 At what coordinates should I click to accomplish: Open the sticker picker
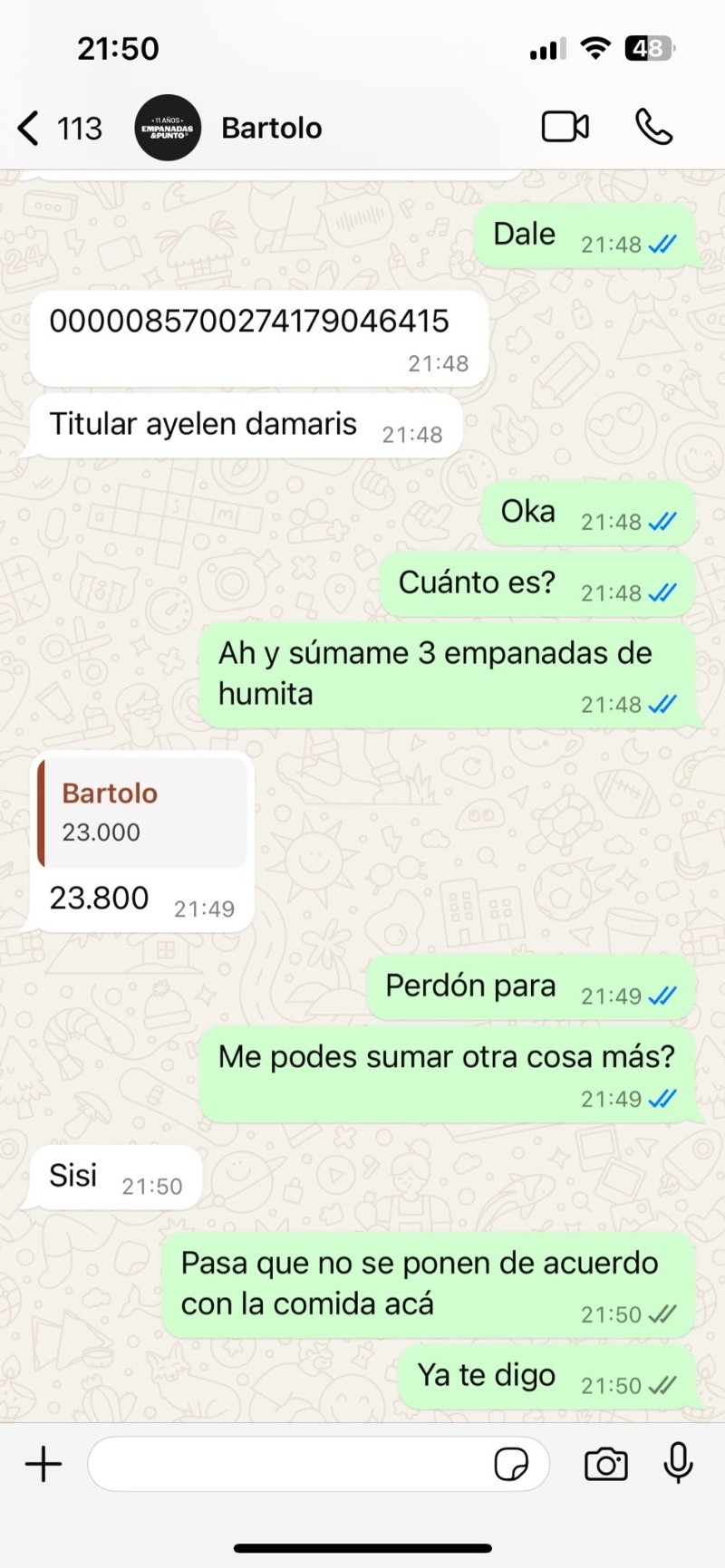[x=511, y=1464]
